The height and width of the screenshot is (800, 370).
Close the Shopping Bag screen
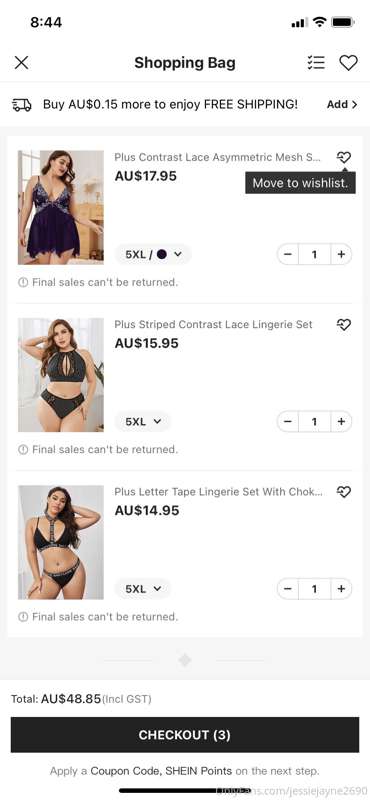coord(21,63)
